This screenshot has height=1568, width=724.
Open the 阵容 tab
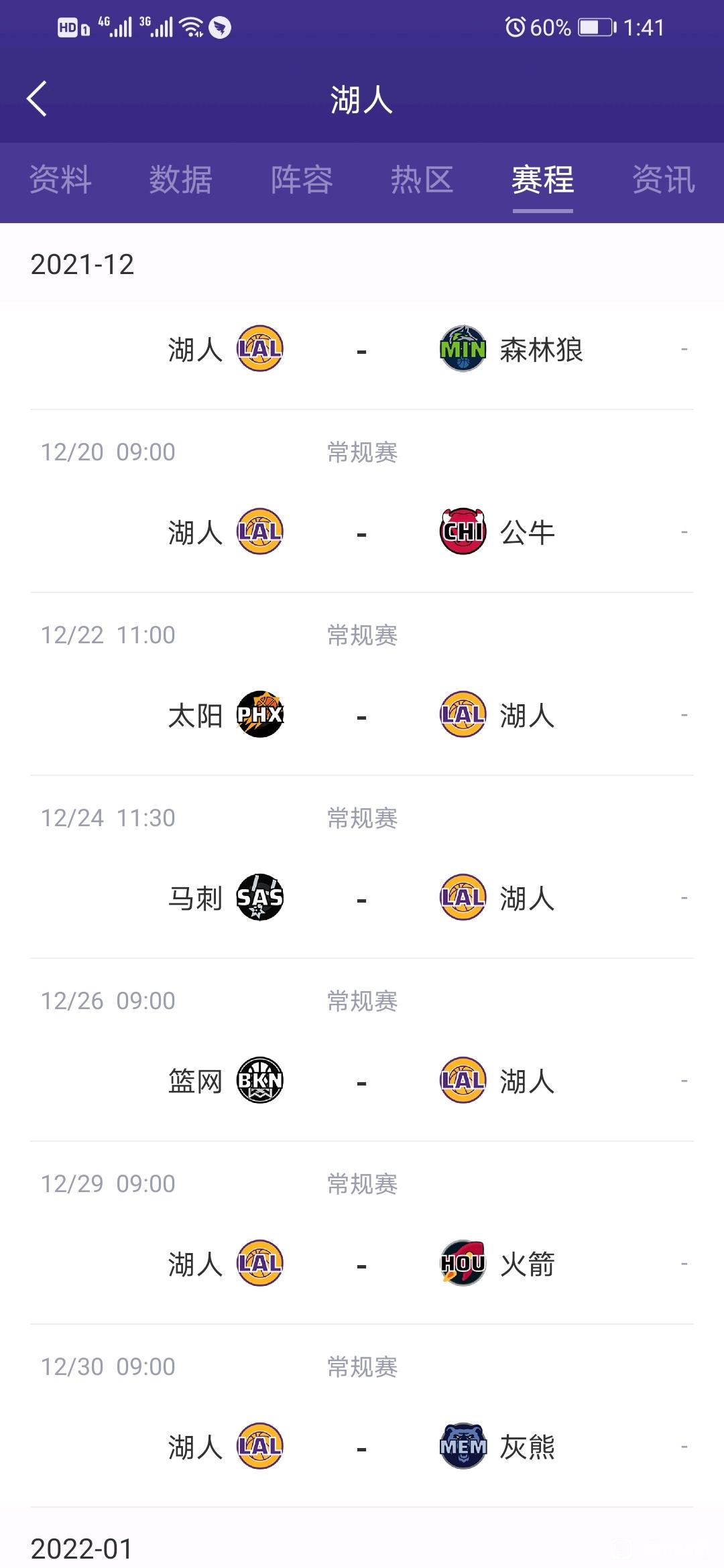coord(302,180)
